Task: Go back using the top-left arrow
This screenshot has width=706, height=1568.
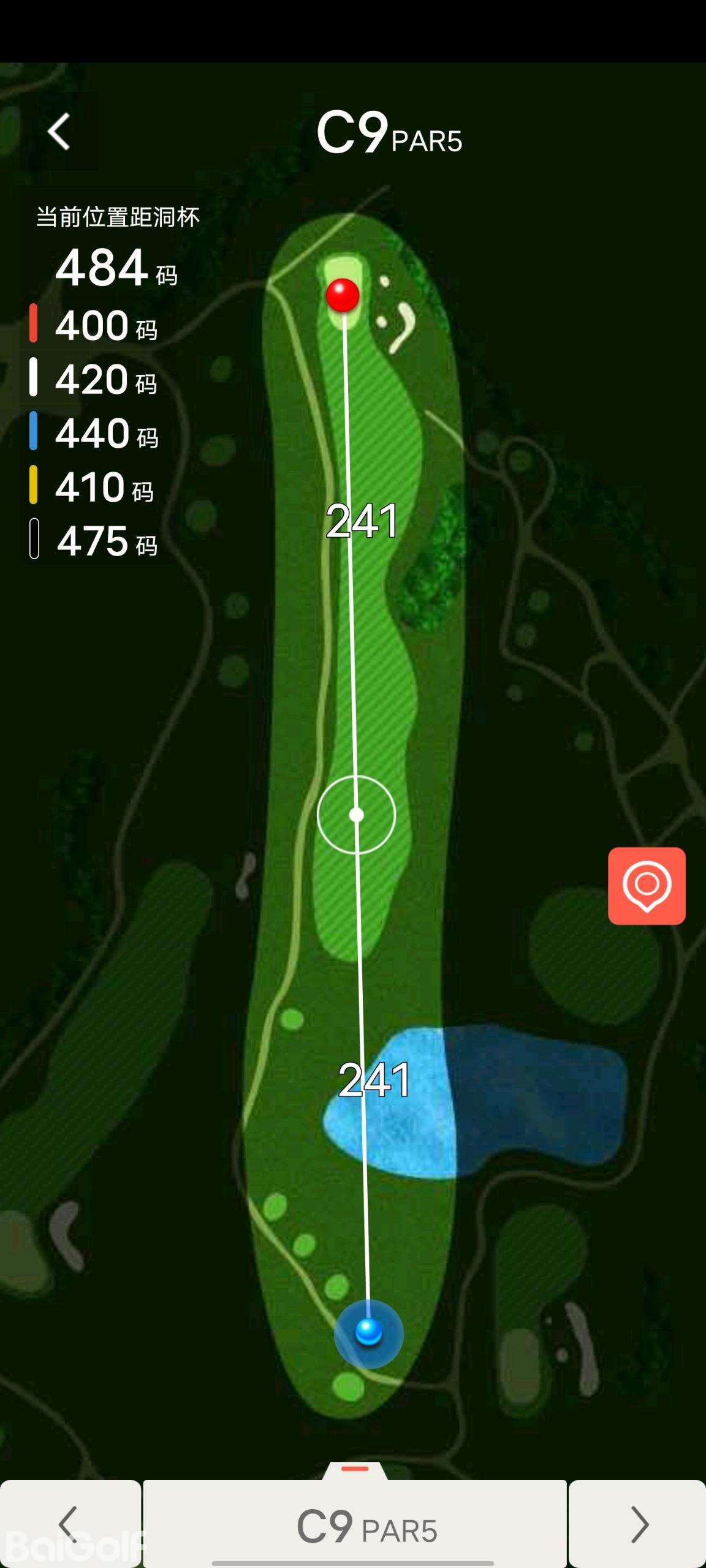Action: [x=59, y=132]
